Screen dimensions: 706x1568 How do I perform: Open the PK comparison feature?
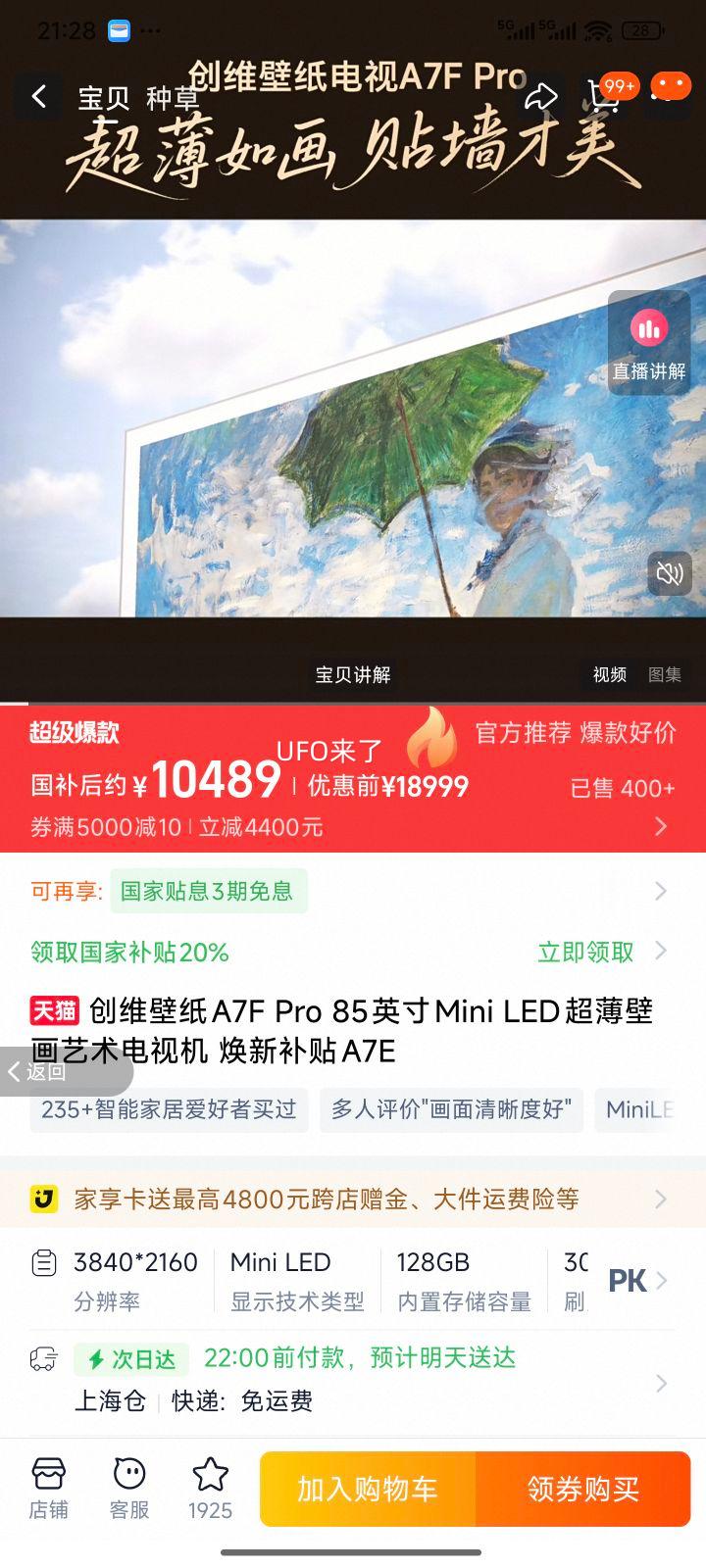(x=628, y=1281)
